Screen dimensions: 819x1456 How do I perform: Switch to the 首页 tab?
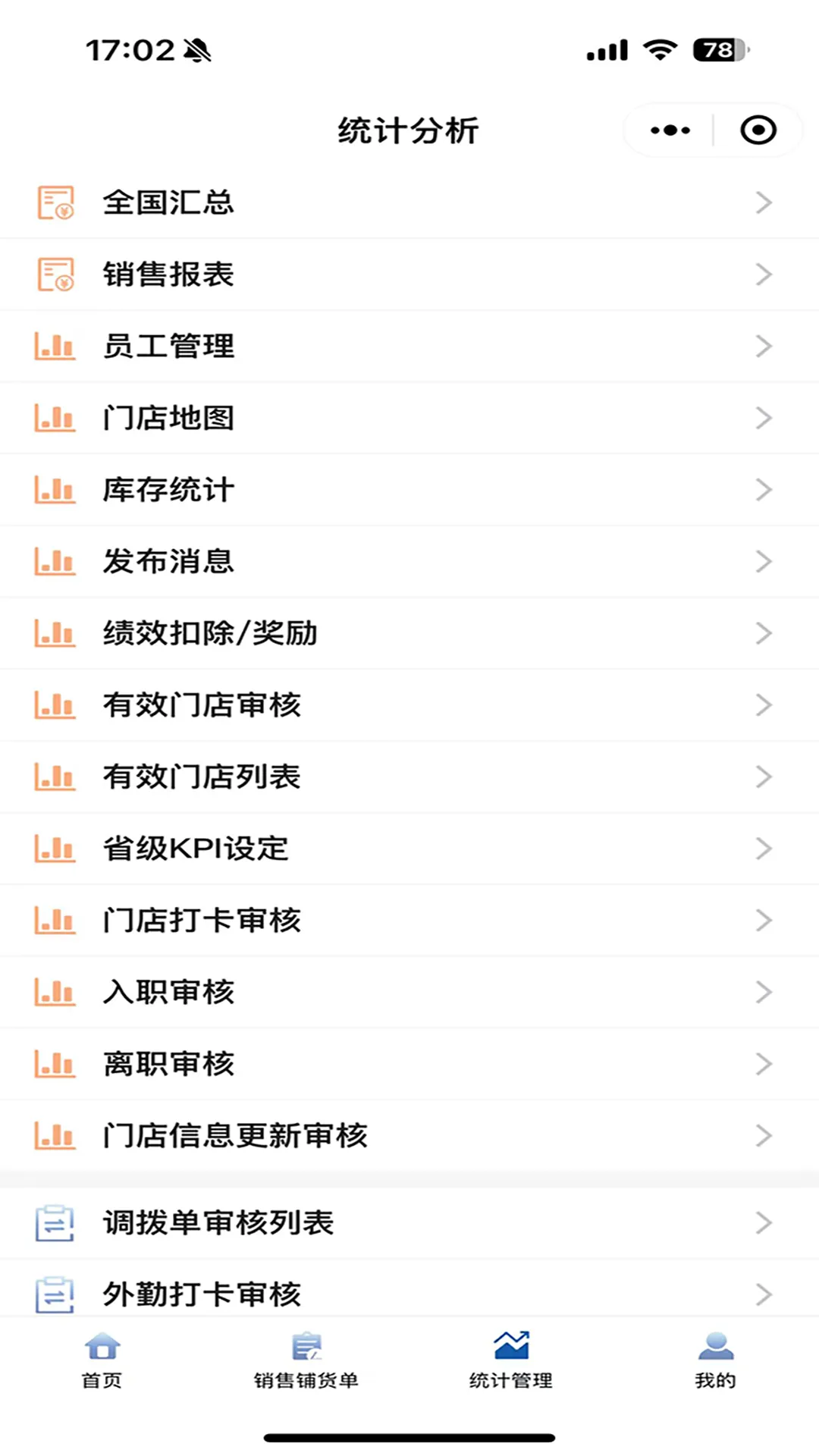(101, 1361)
